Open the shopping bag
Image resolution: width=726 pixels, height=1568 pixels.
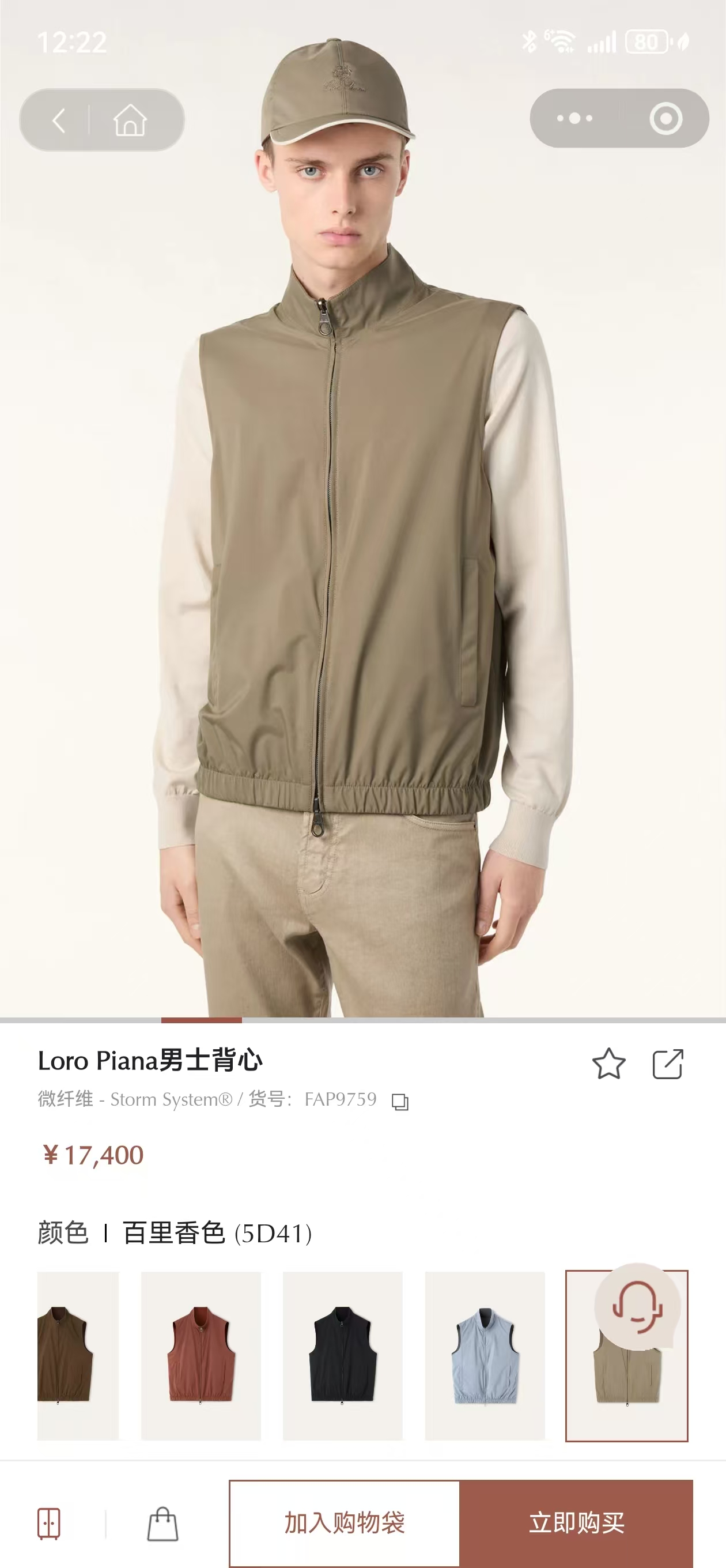(163, 1524)
